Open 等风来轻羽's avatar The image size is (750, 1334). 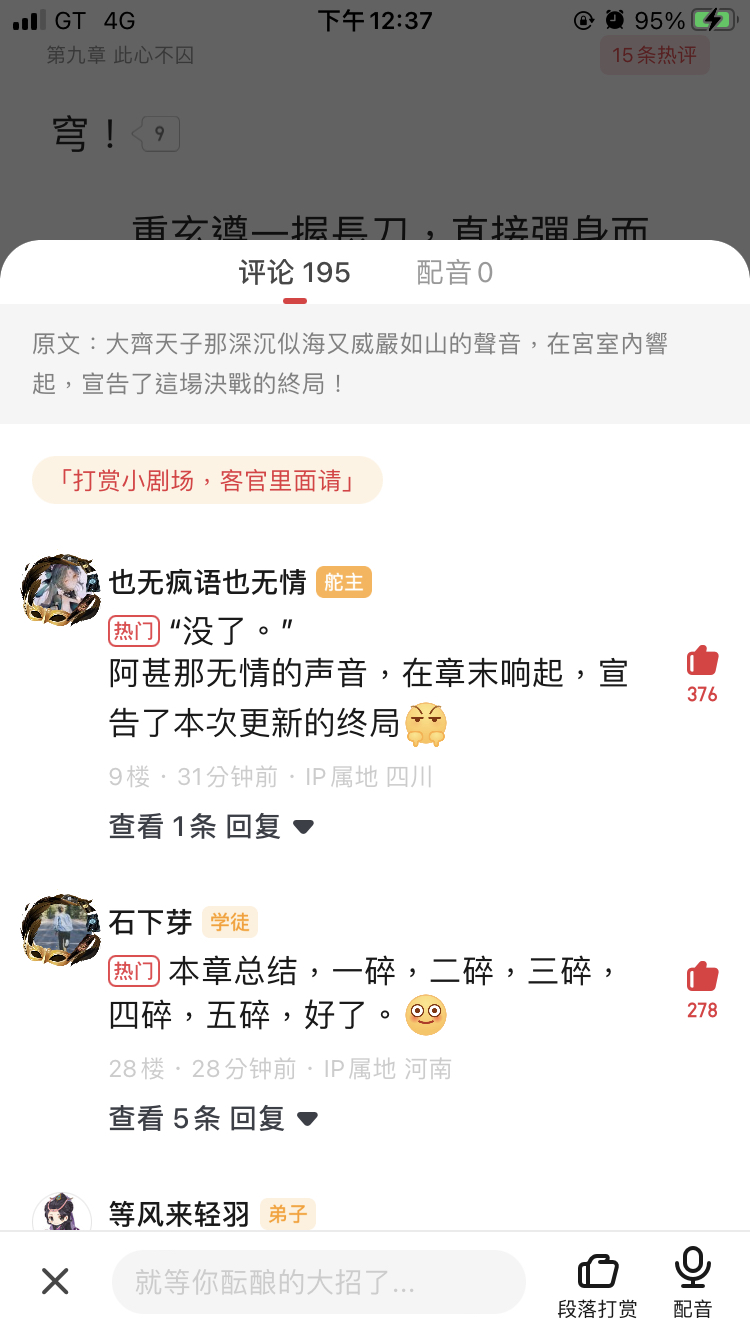pyautogui.click(x=62, y=1214)
